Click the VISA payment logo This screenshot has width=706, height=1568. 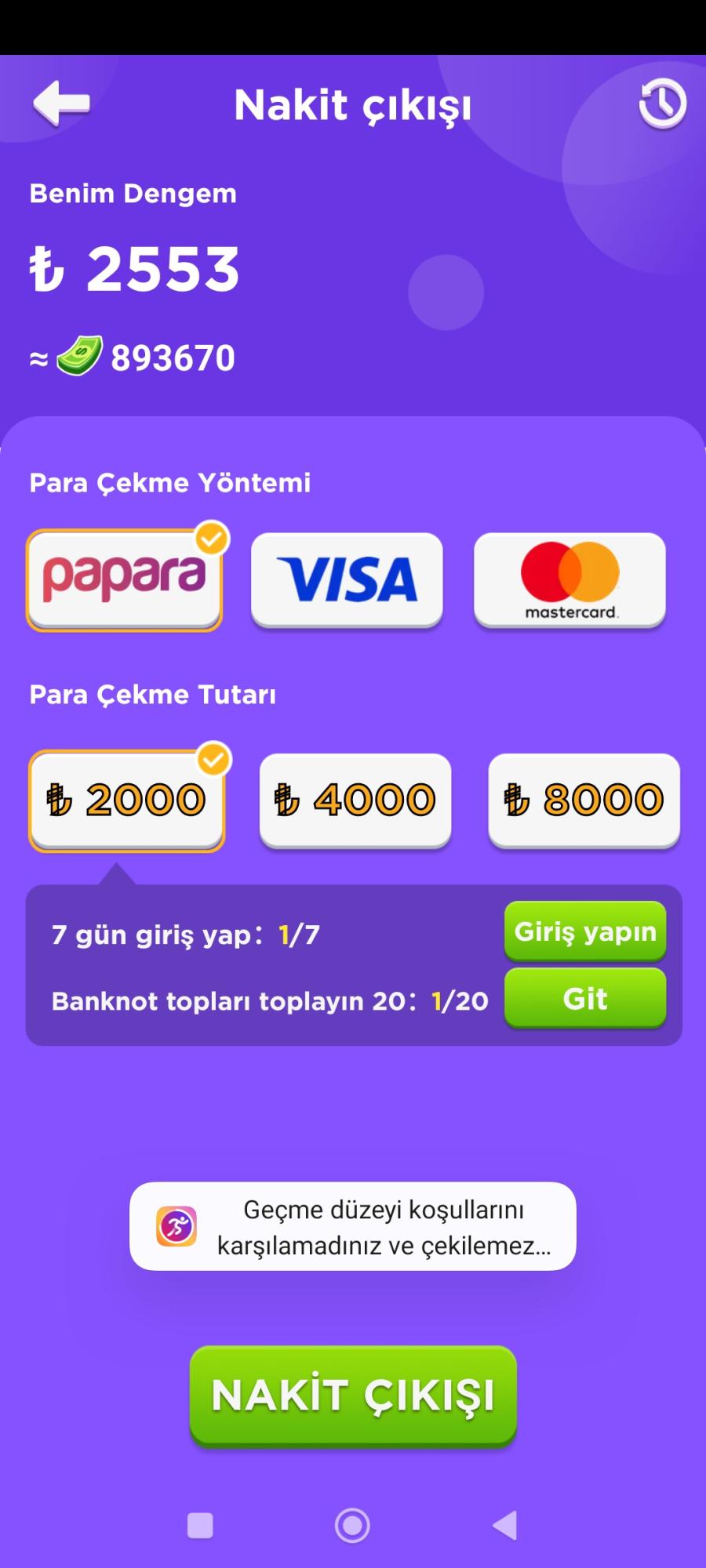pyautogui.click(x=348, y=580)
